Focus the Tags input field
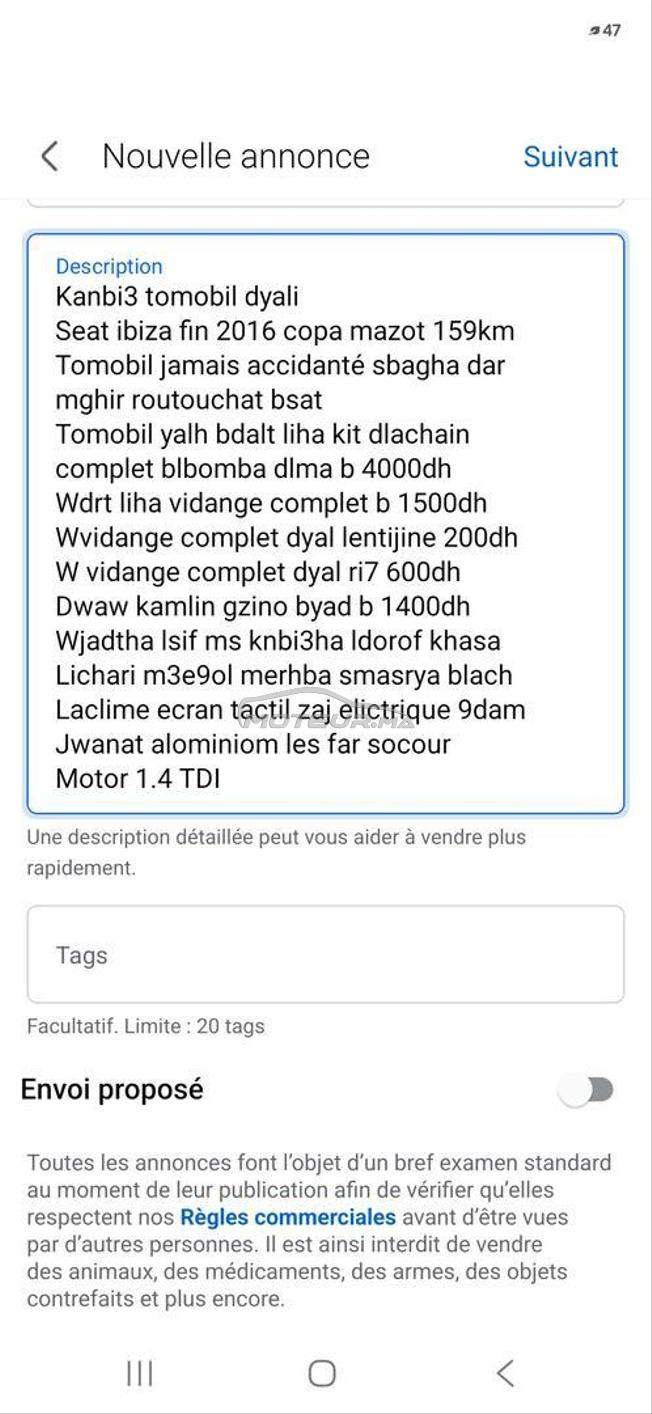652x1414 pixels. (x=326, y=955)
